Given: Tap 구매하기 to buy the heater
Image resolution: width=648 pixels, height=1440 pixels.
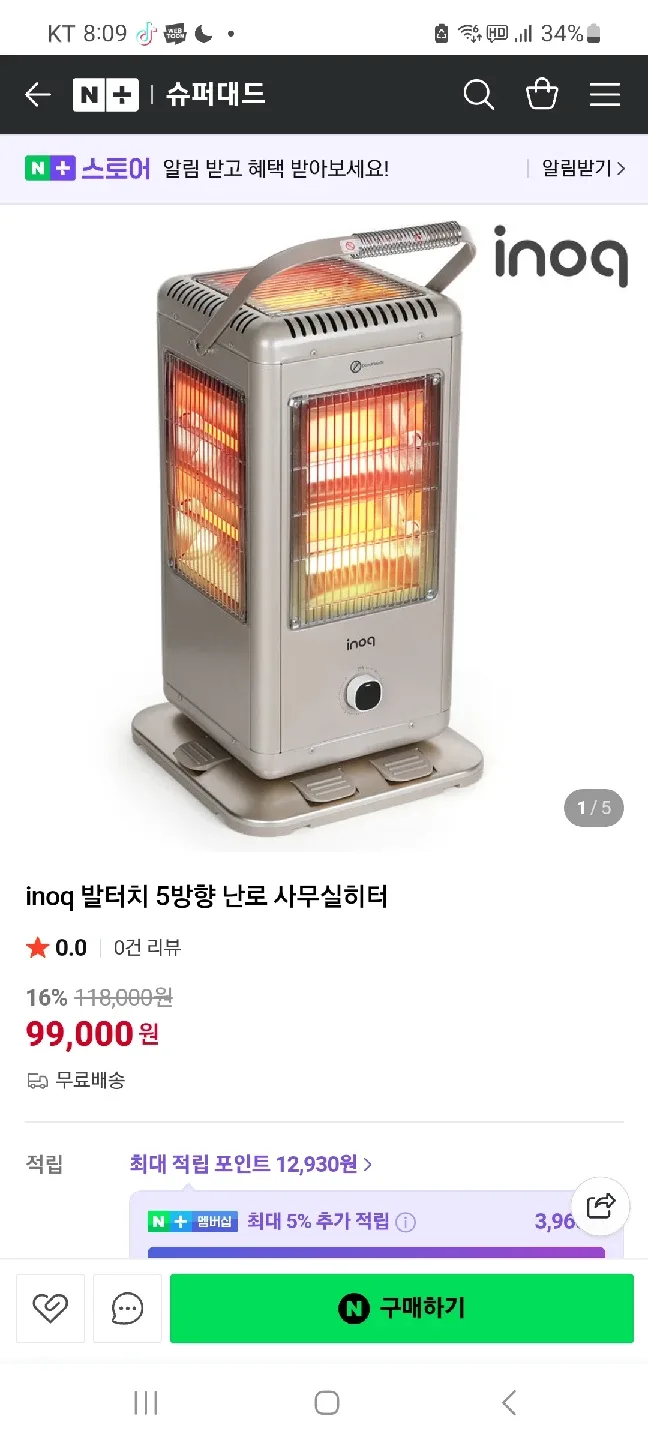Looking at the screenshot, I should (x=401, y=1308).
